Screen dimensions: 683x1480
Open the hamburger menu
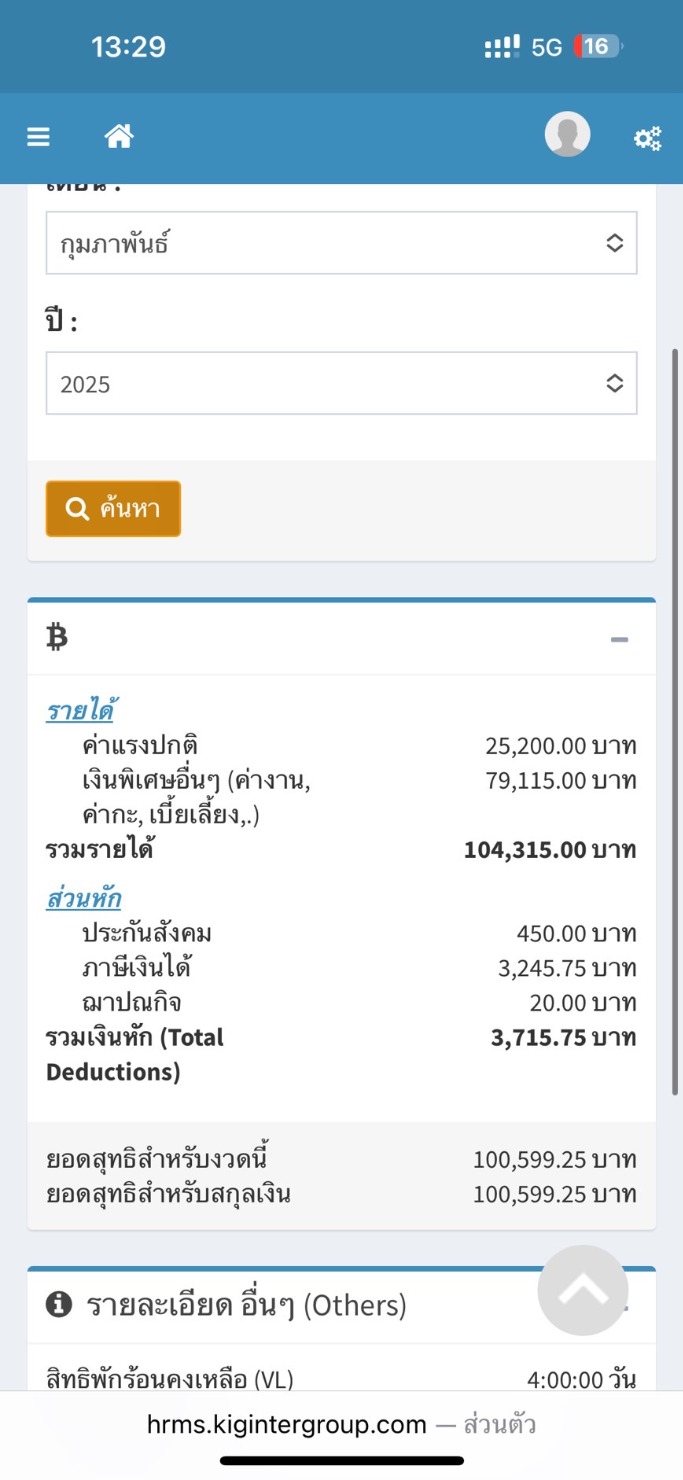pyautogui.click(x=38, y=137)
